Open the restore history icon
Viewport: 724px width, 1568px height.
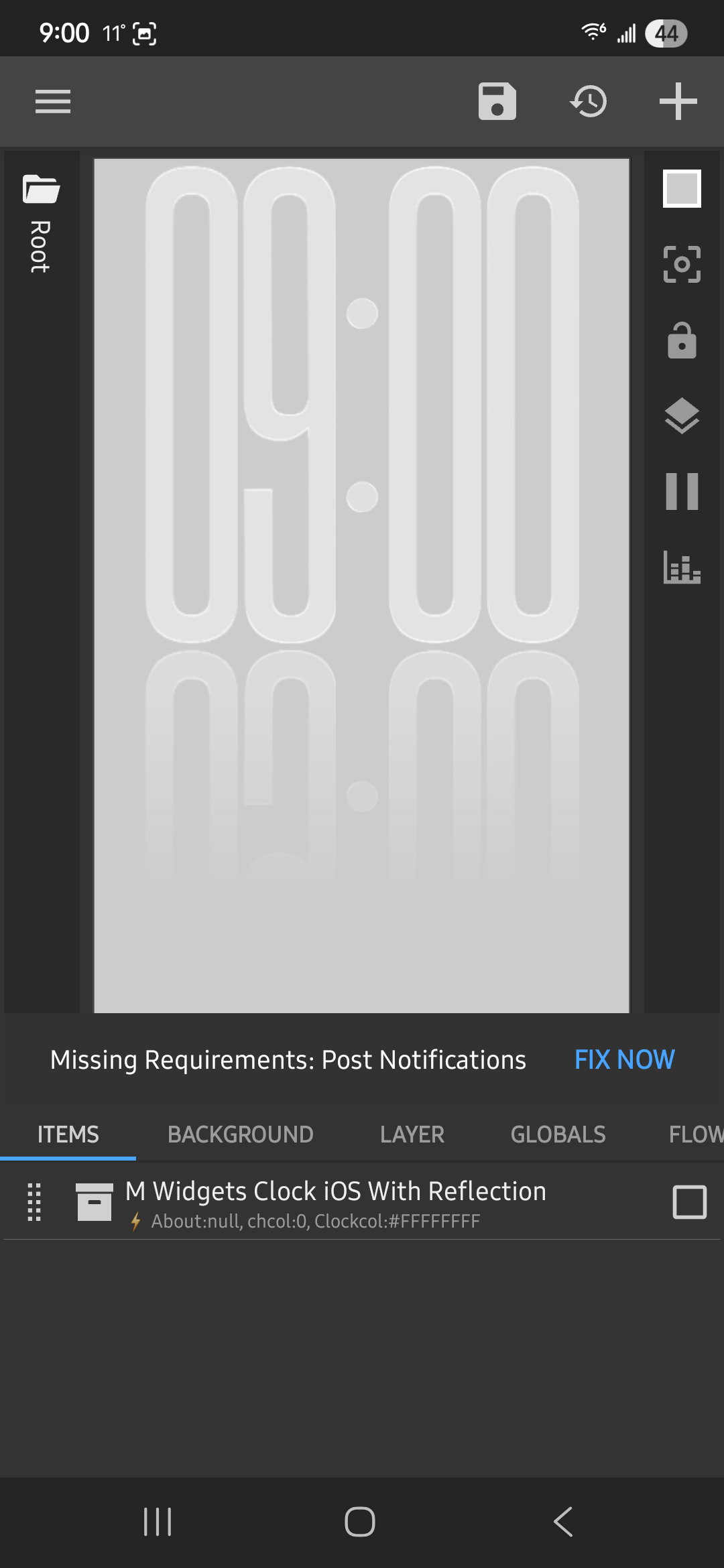tap(588, 102)
